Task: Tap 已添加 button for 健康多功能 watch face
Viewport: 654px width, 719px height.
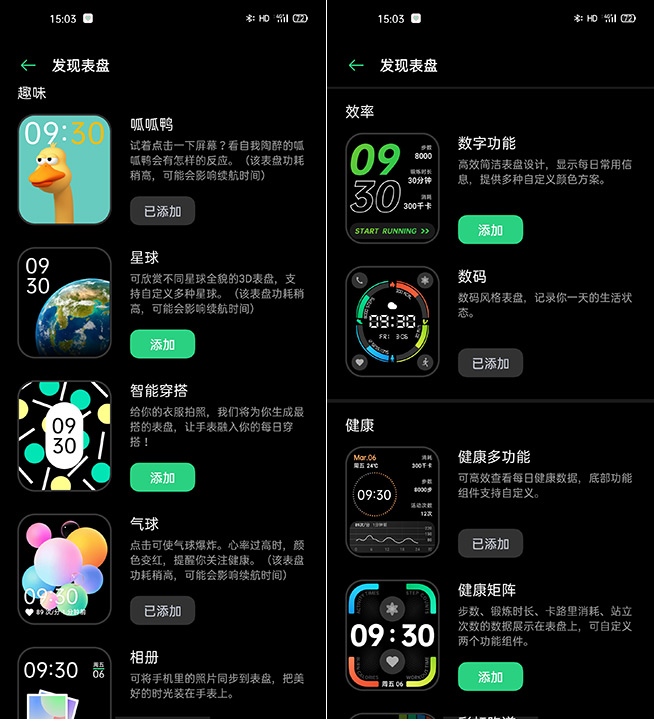Action: [490, 543]
